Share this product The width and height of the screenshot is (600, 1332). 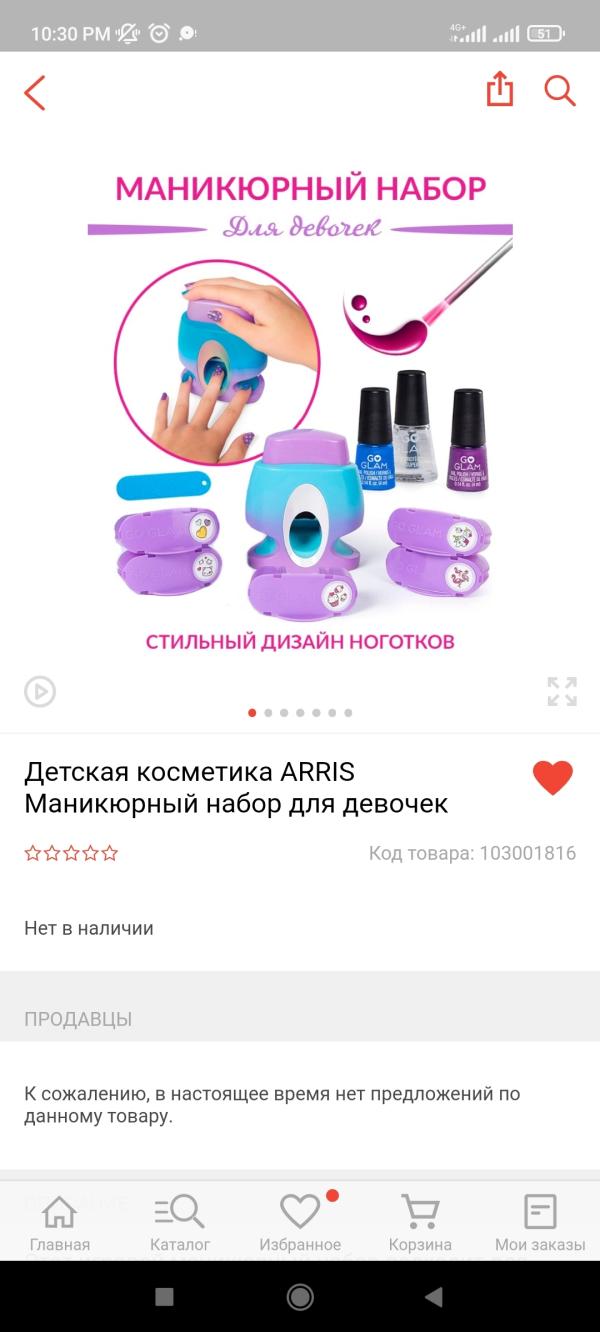coord(500,90)
